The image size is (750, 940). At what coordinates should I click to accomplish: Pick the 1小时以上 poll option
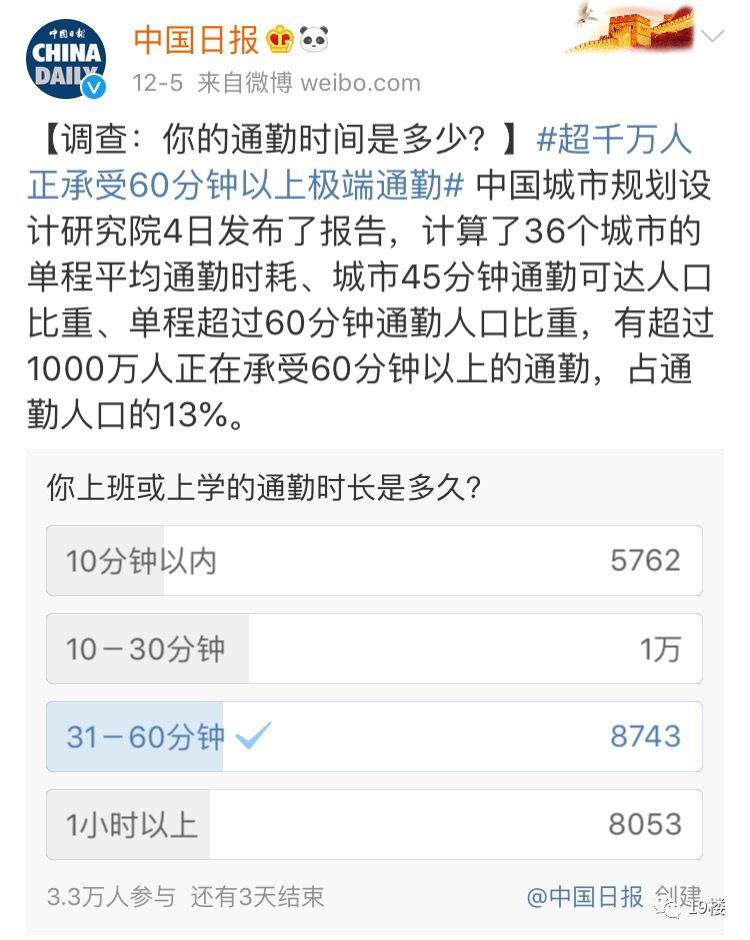point(374,824)
